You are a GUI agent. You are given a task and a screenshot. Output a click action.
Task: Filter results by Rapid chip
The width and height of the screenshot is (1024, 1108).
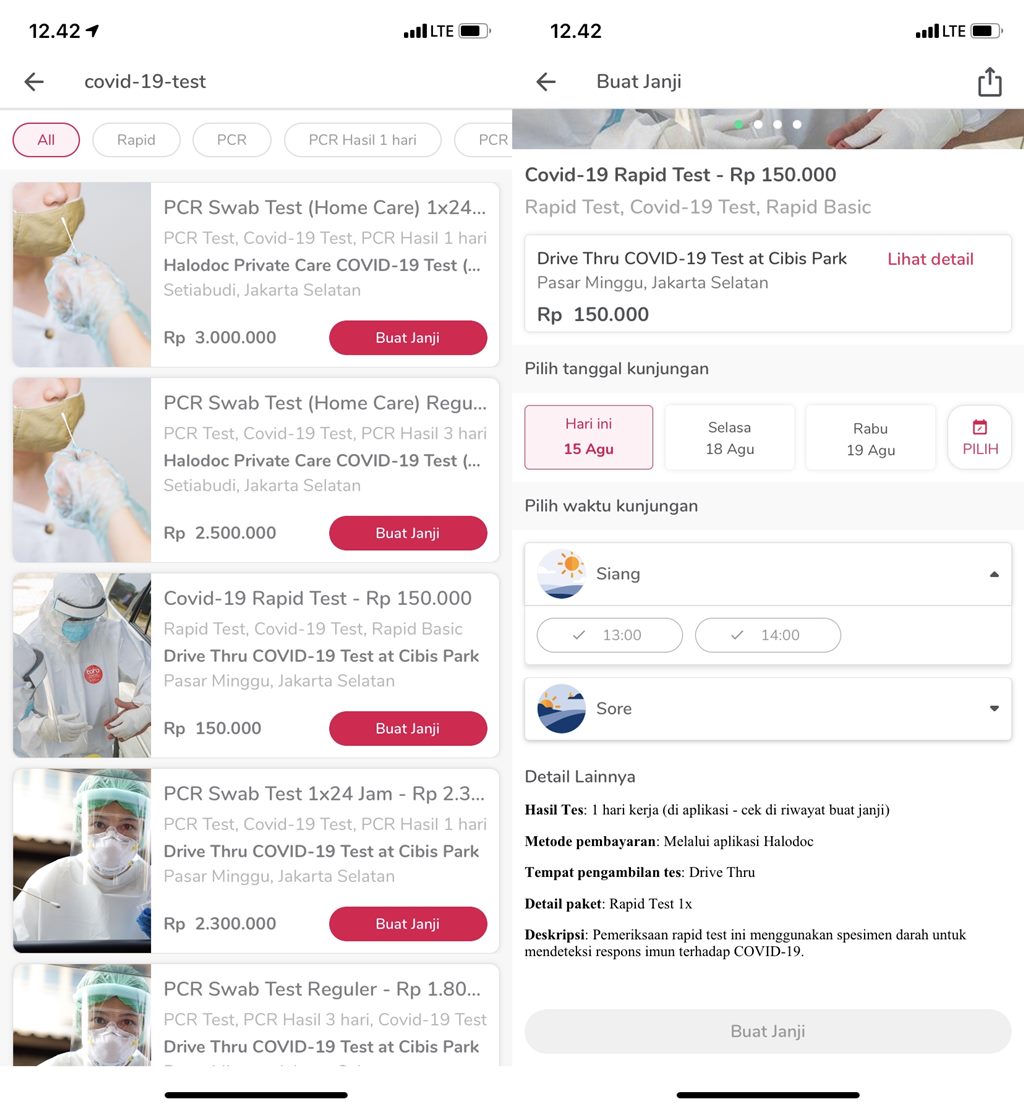click(x=136, y=140)
